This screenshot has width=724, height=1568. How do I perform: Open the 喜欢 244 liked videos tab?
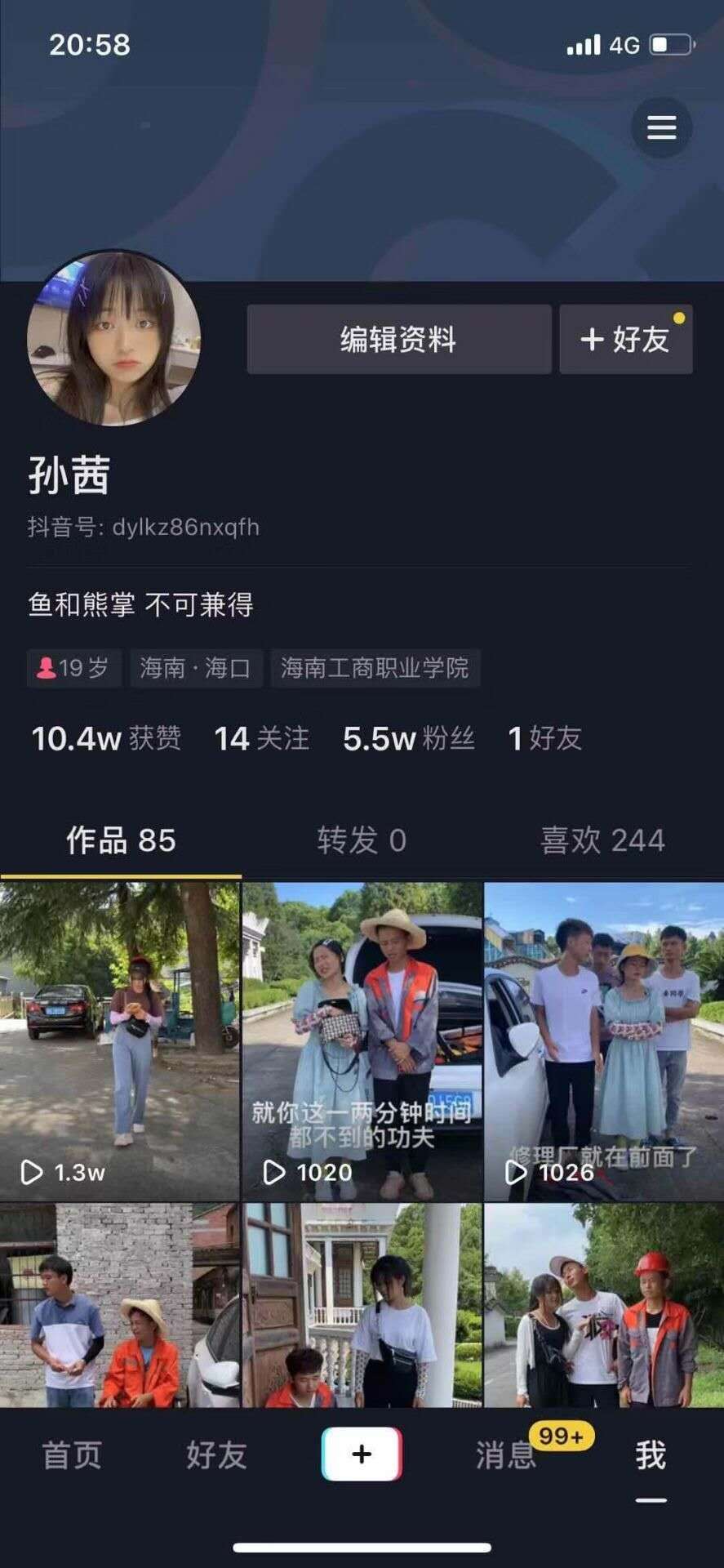coord(604,841)
